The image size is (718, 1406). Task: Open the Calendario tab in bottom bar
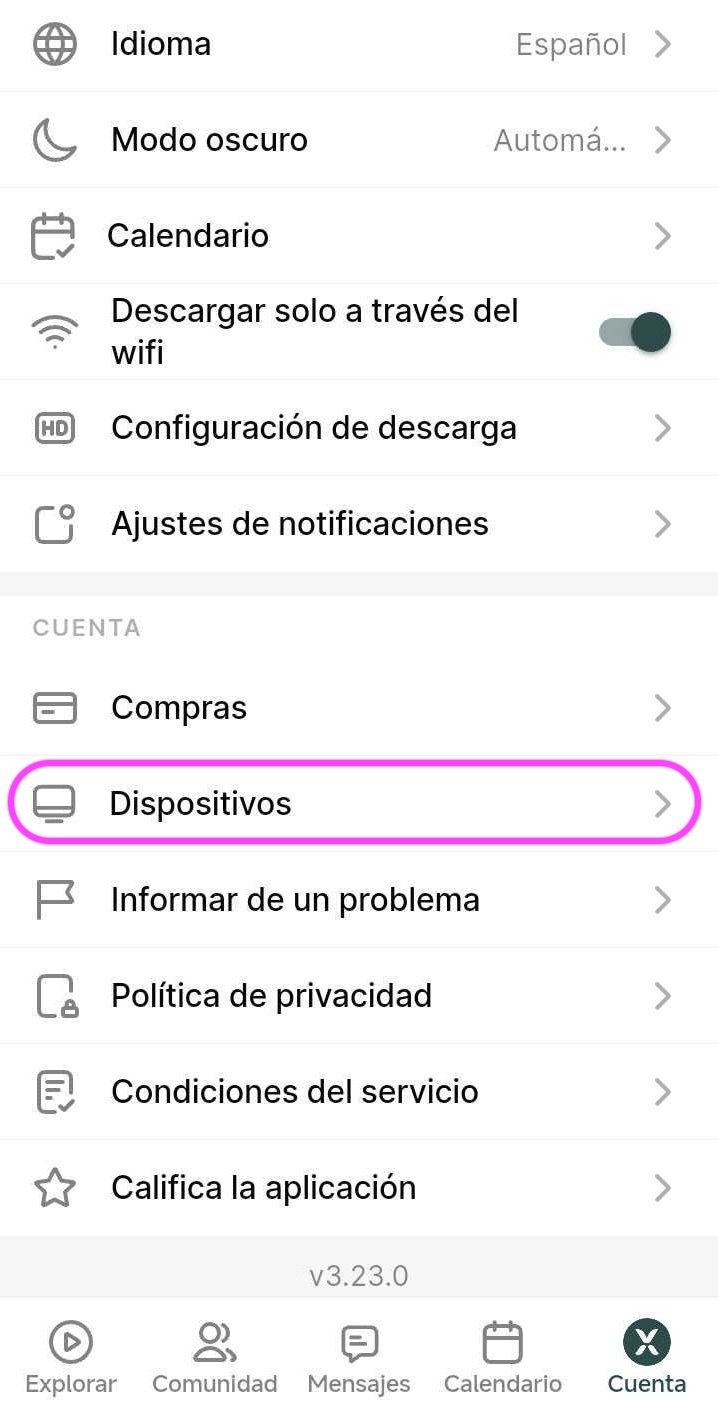pyautogui.click(x=502, y=1357)
